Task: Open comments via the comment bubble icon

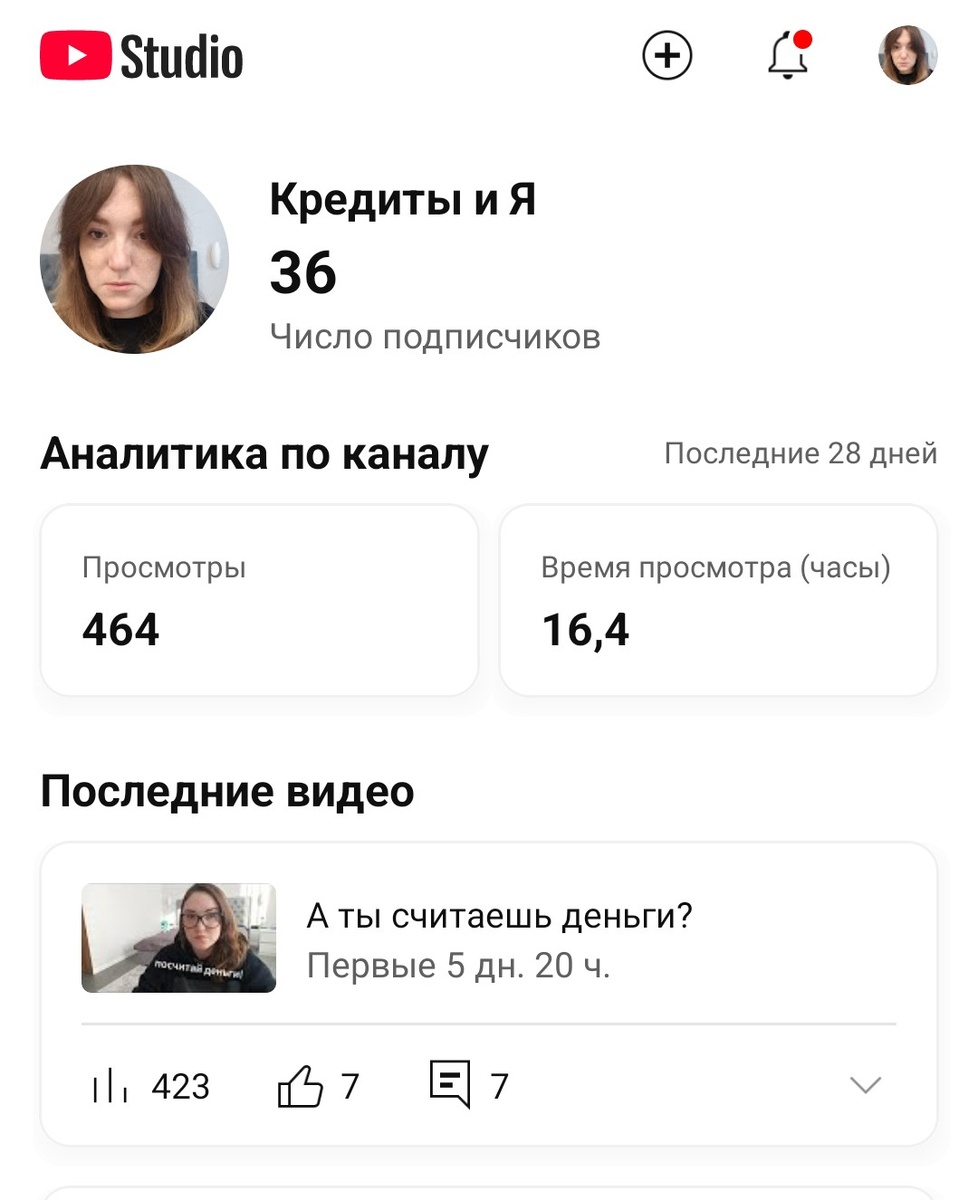Action: pyautogui.click(x=451, y=1083)
